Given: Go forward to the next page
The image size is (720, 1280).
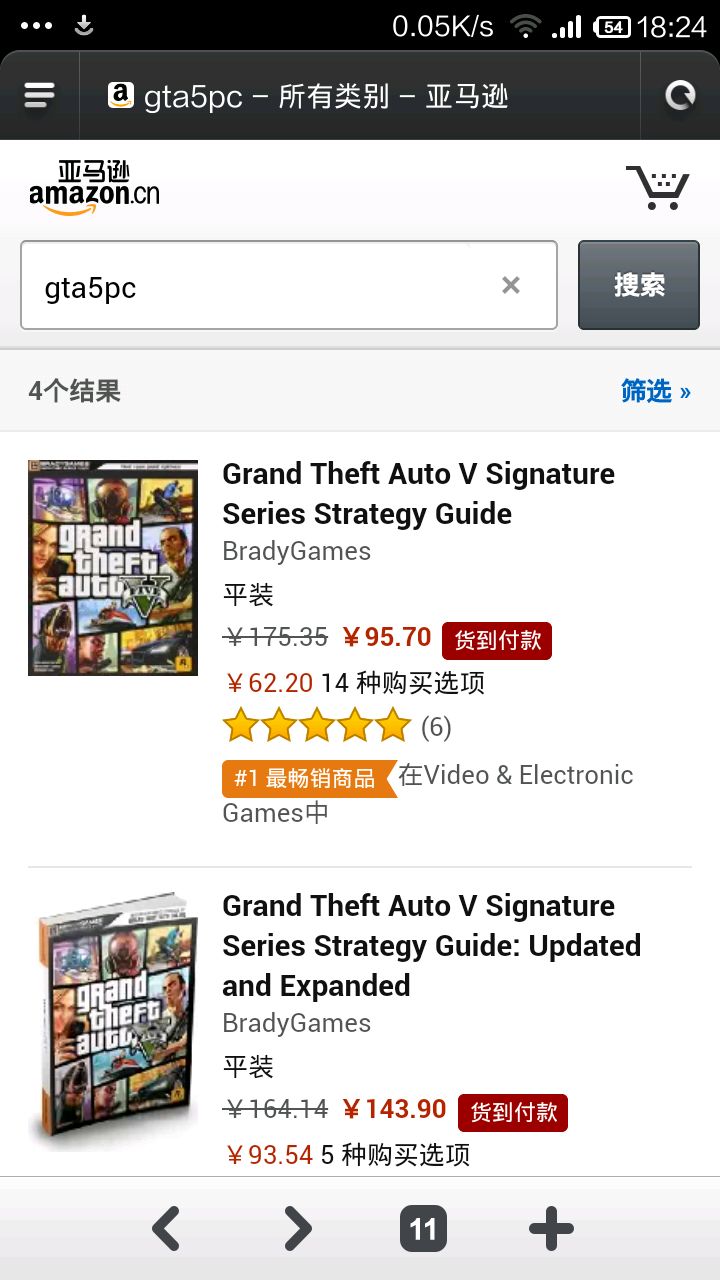Looking at the screenshot, I should click(297, 1228).
